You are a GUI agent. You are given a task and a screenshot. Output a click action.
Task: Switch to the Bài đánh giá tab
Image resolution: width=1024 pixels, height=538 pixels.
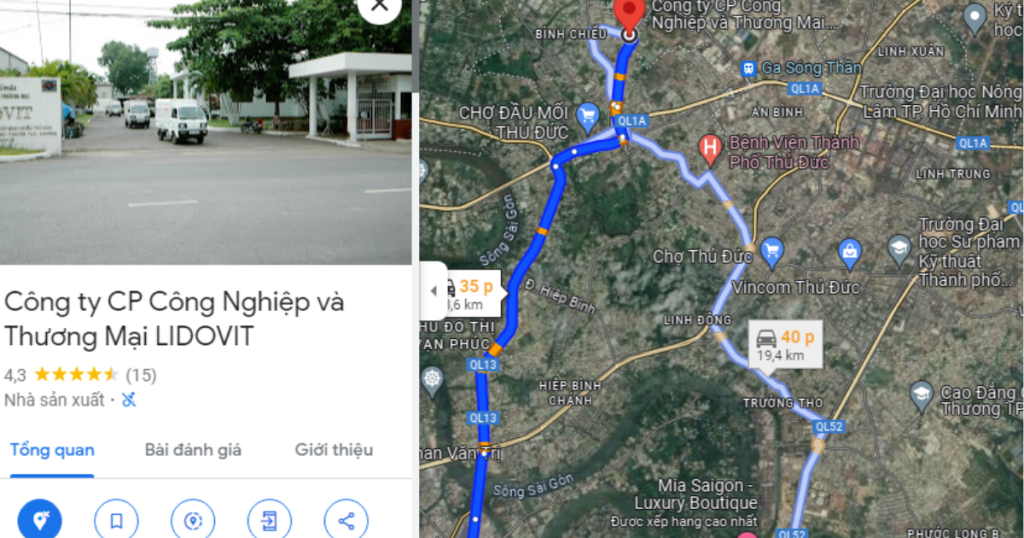click(x=193, y=450)
